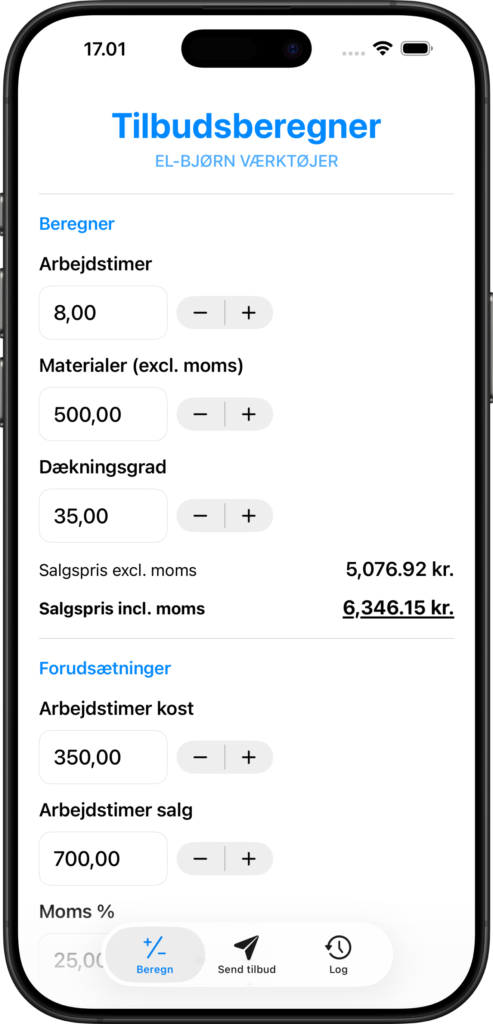Increase Materialer amount with plus
The height and width of the screenshot is (1024, 493).
(x=249, y=414)
